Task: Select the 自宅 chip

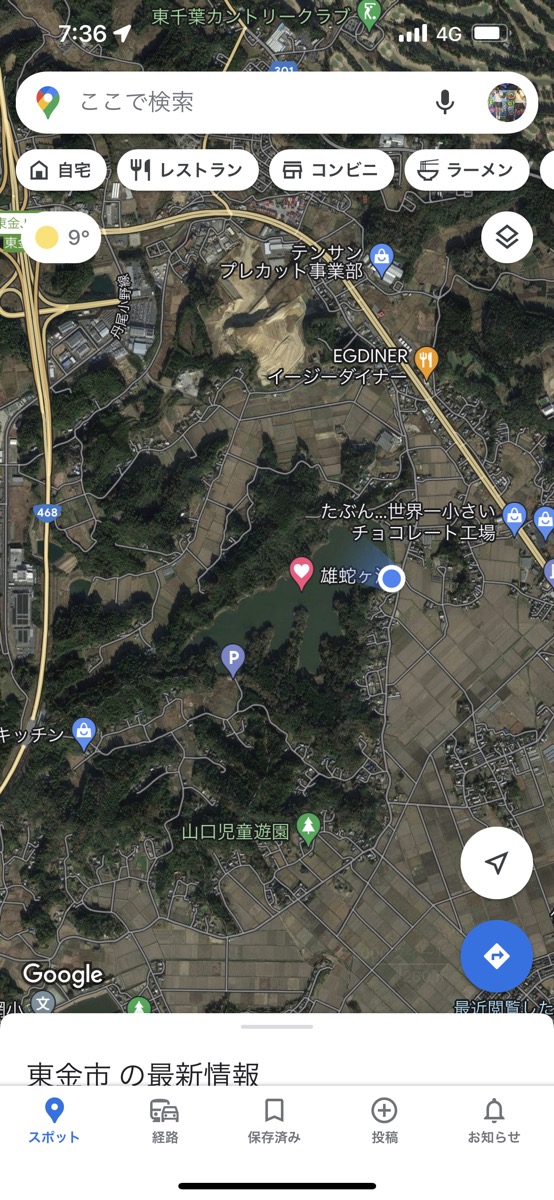Action: point(61,170)
